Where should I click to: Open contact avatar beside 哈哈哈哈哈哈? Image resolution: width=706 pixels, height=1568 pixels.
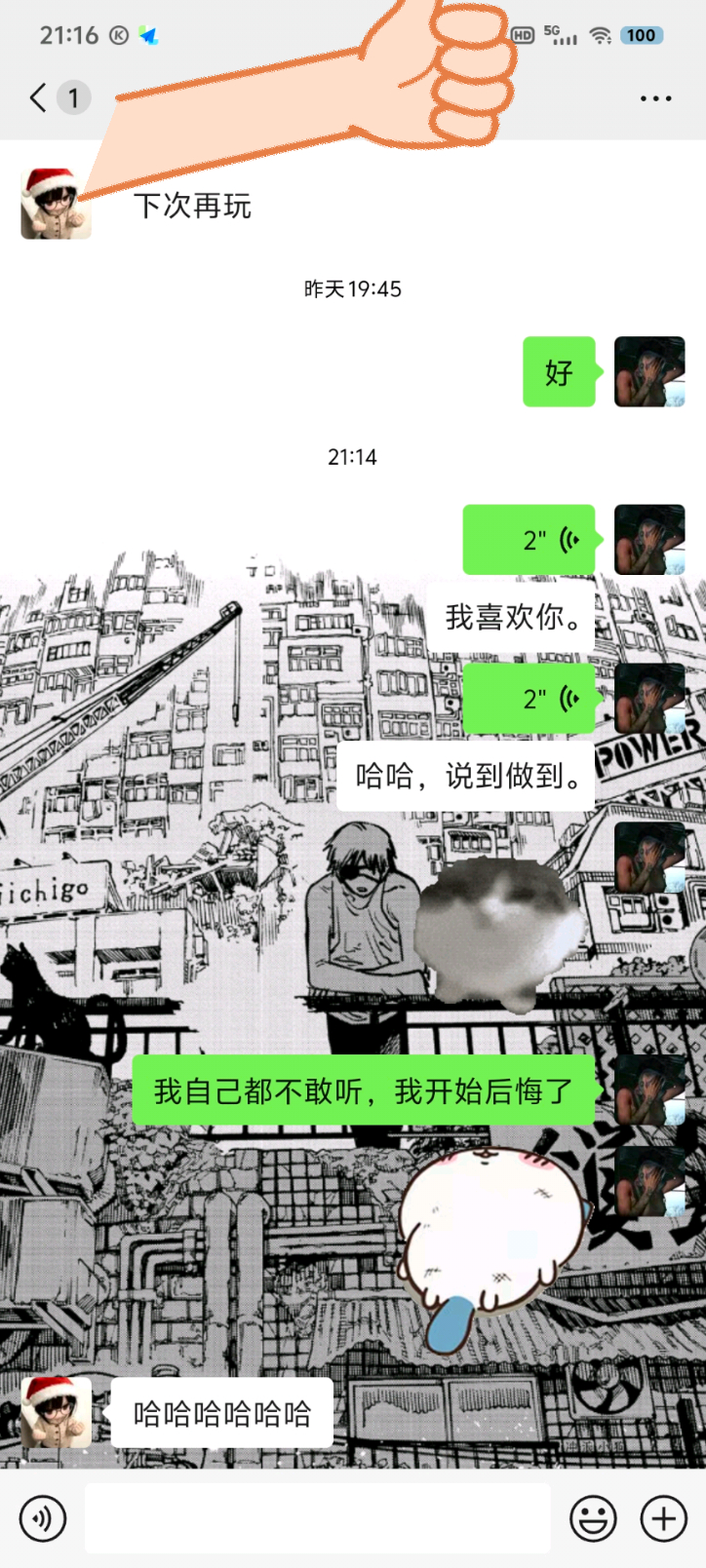pos(57,1412)
